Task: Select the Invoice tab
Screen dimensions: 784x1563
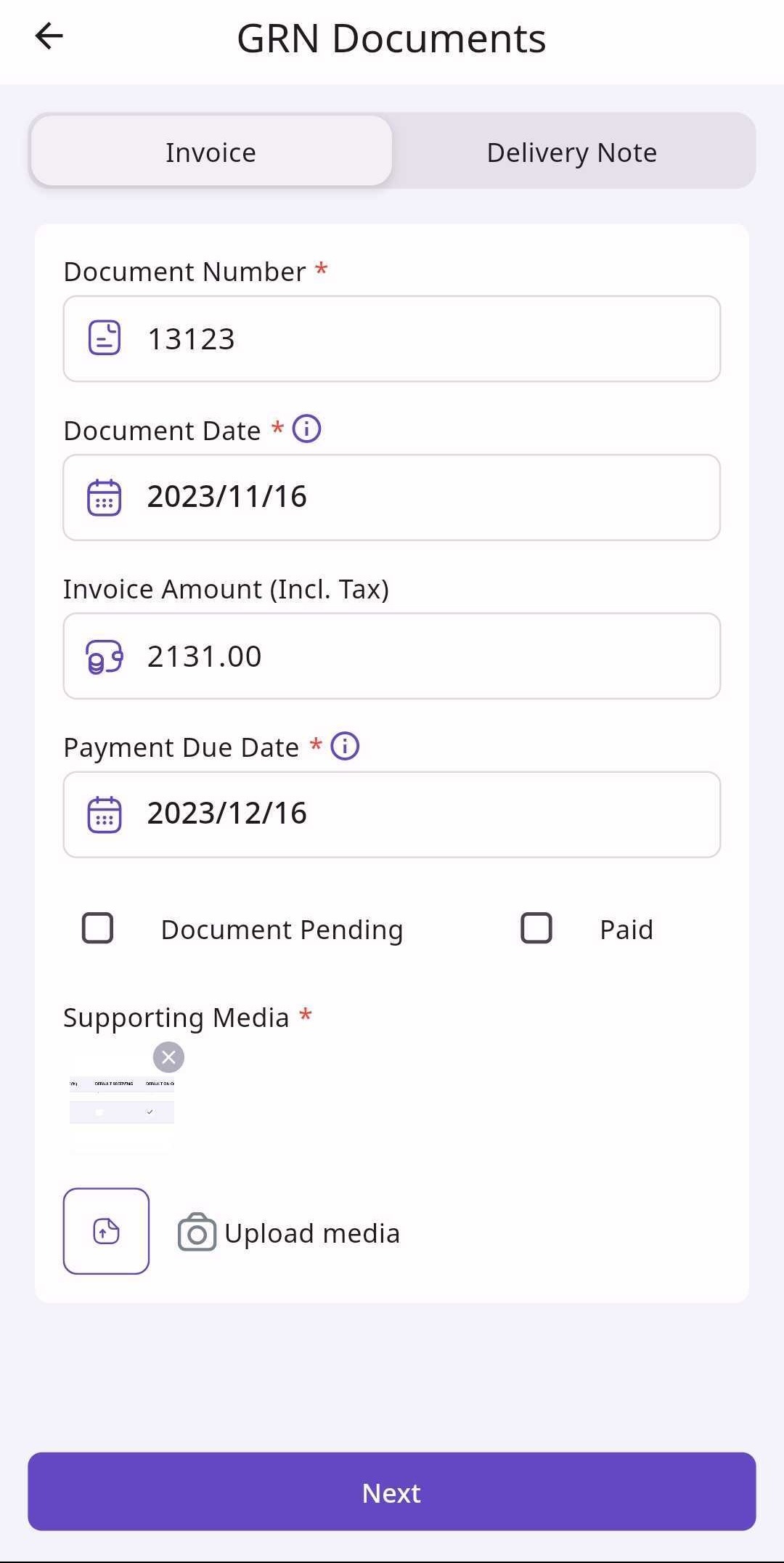Action: tap(211, 153)
